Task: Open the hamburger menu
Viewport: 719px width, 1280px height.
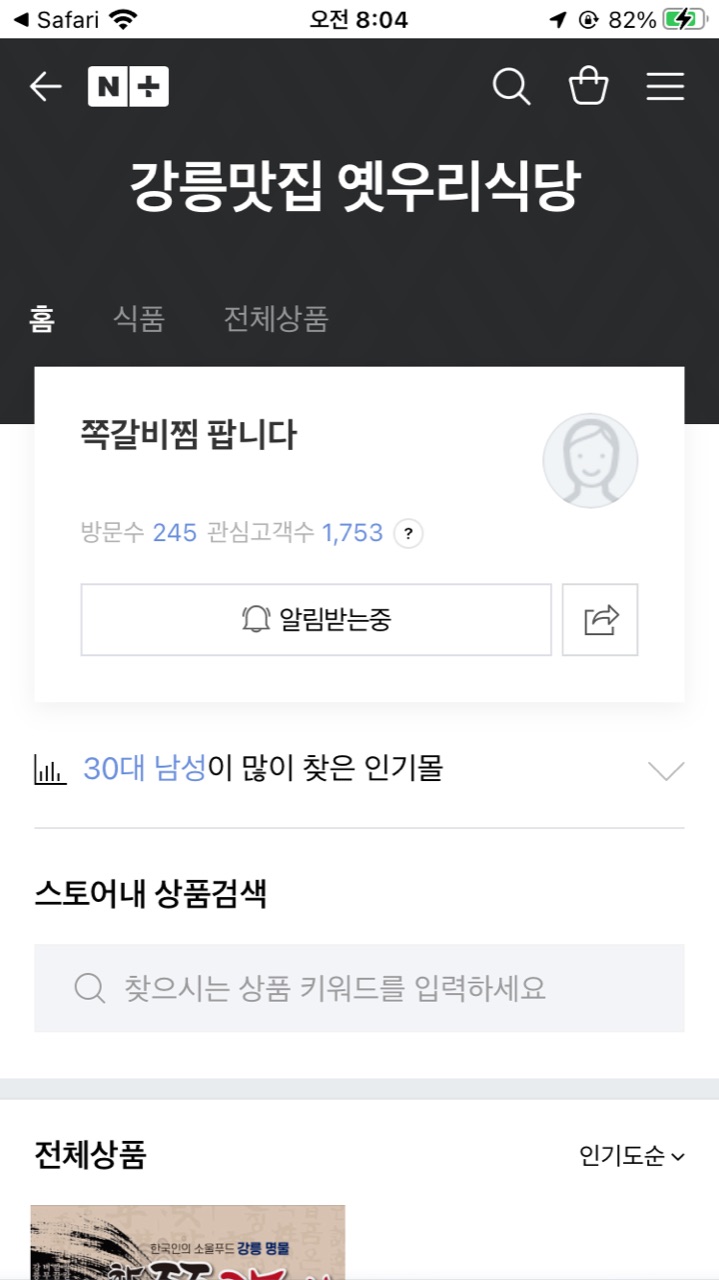Action: click(665, 87)
